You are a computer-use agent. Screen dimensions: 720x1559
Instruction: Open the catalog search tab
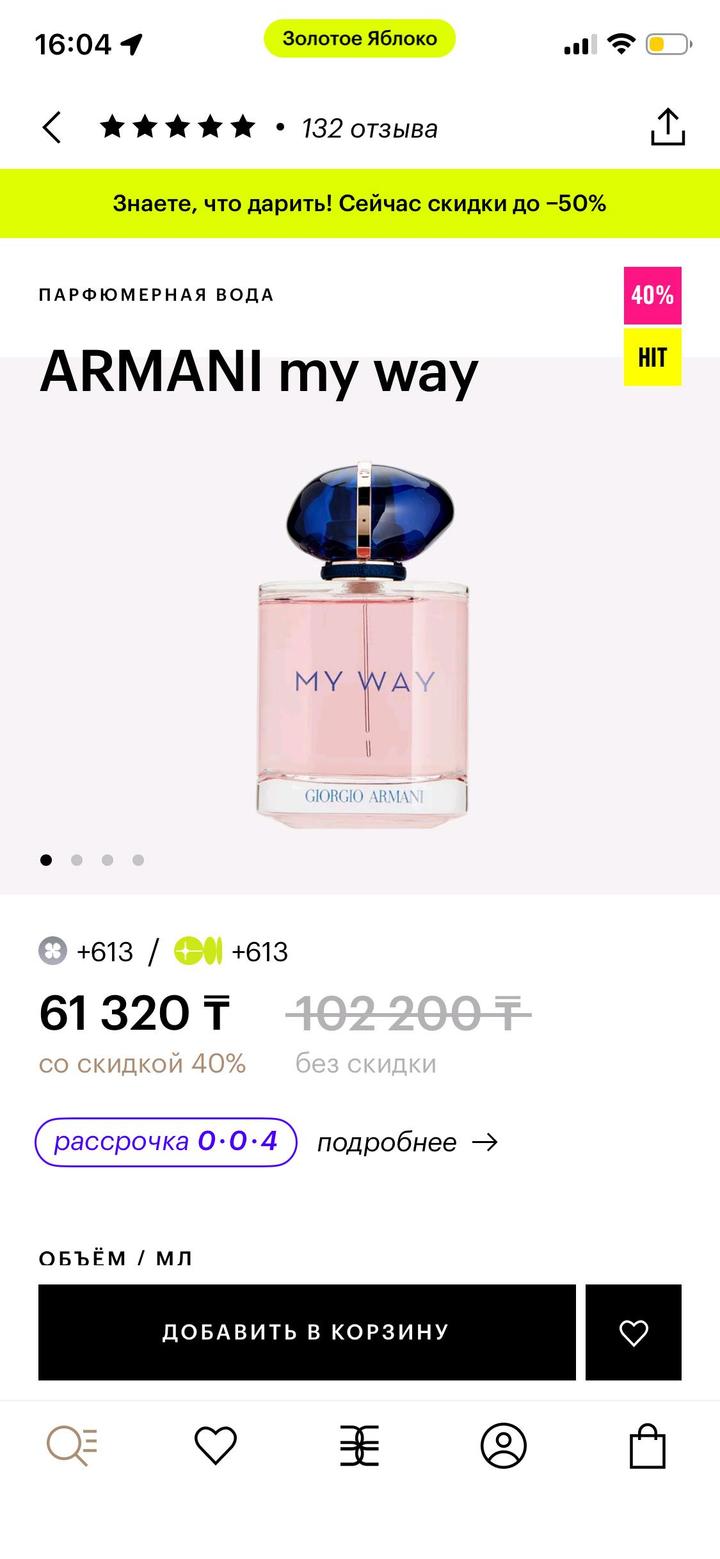[x=72, y=1446]
